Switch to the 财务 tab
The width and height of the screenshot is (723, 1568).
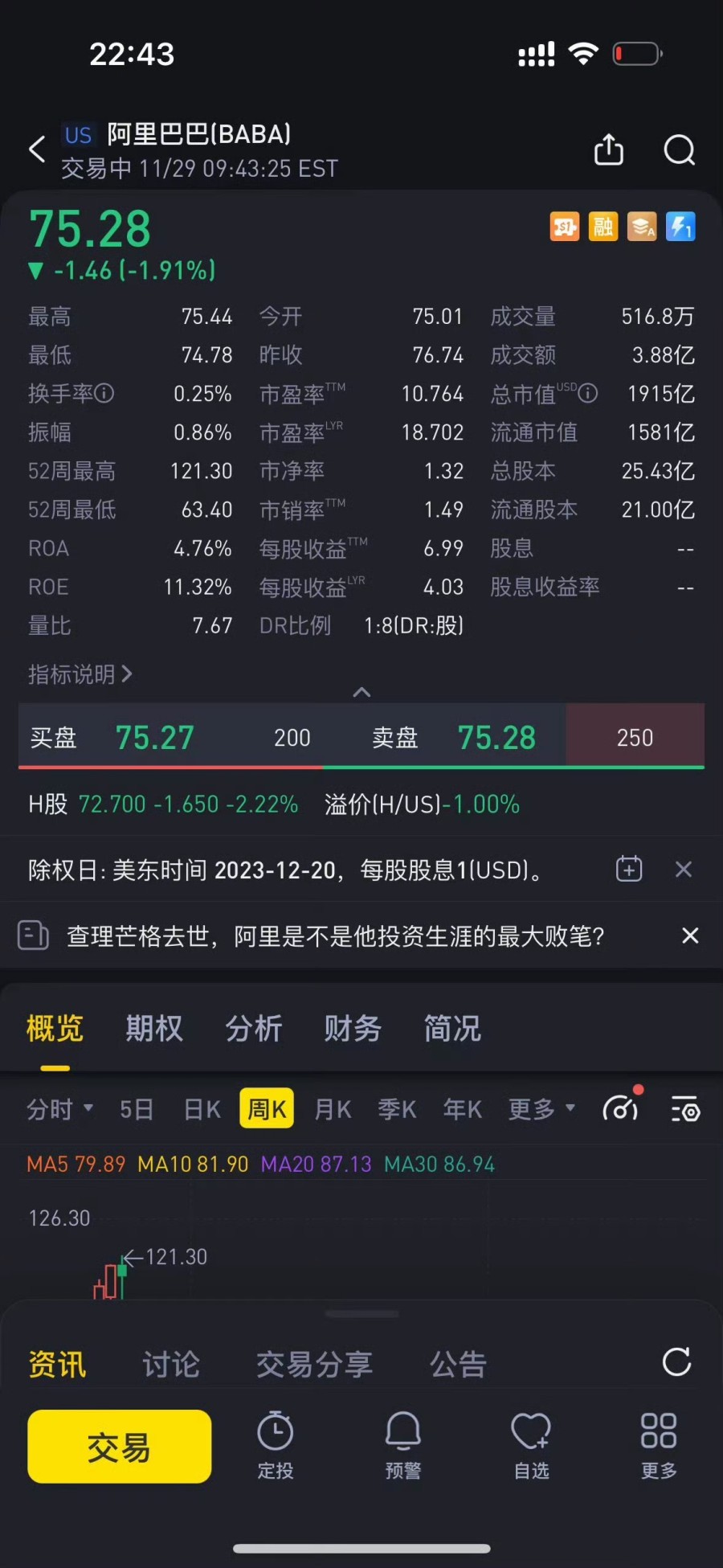(x=353, y=1028)
